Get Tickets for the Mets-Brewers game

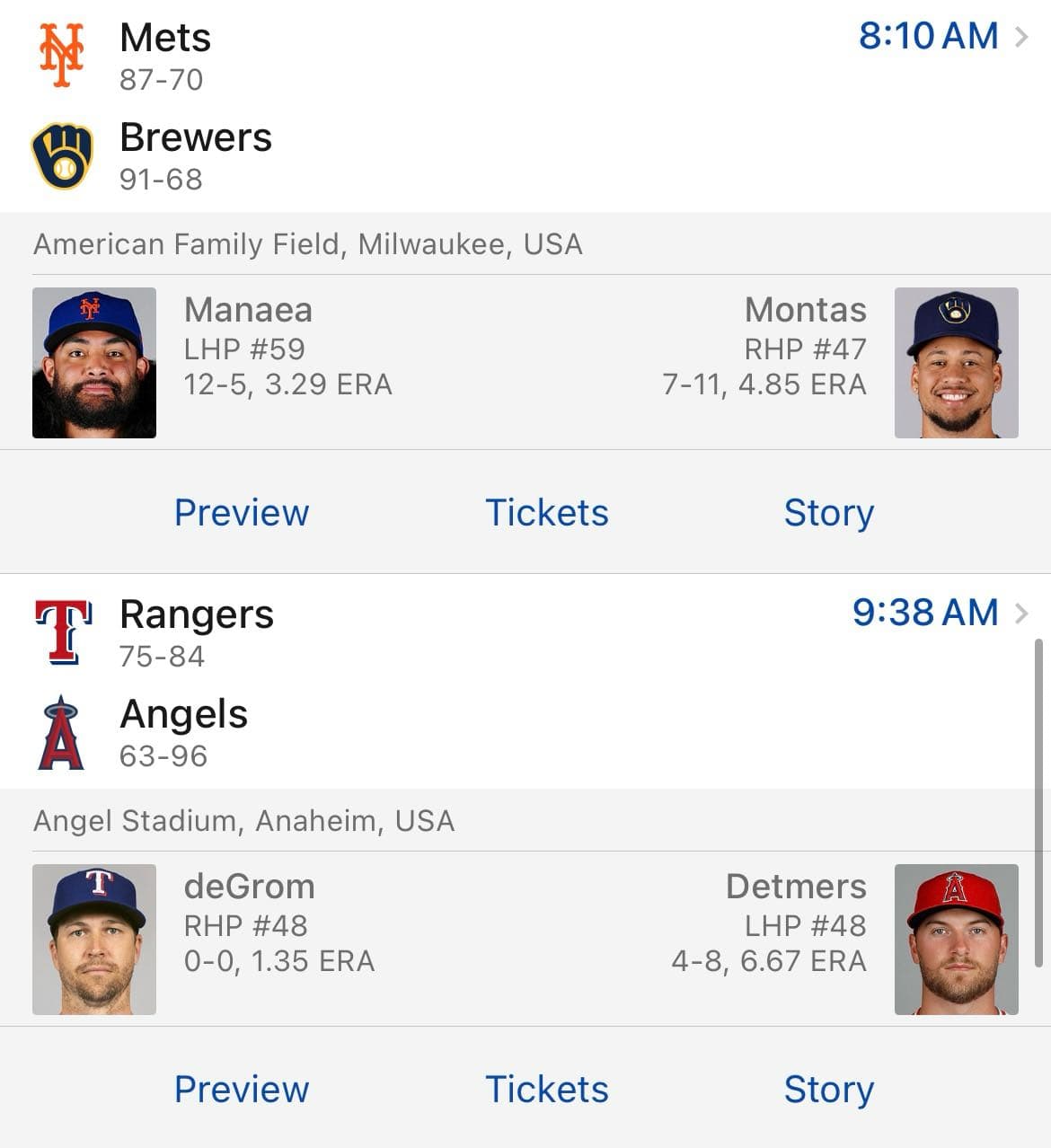pos(547,512)
